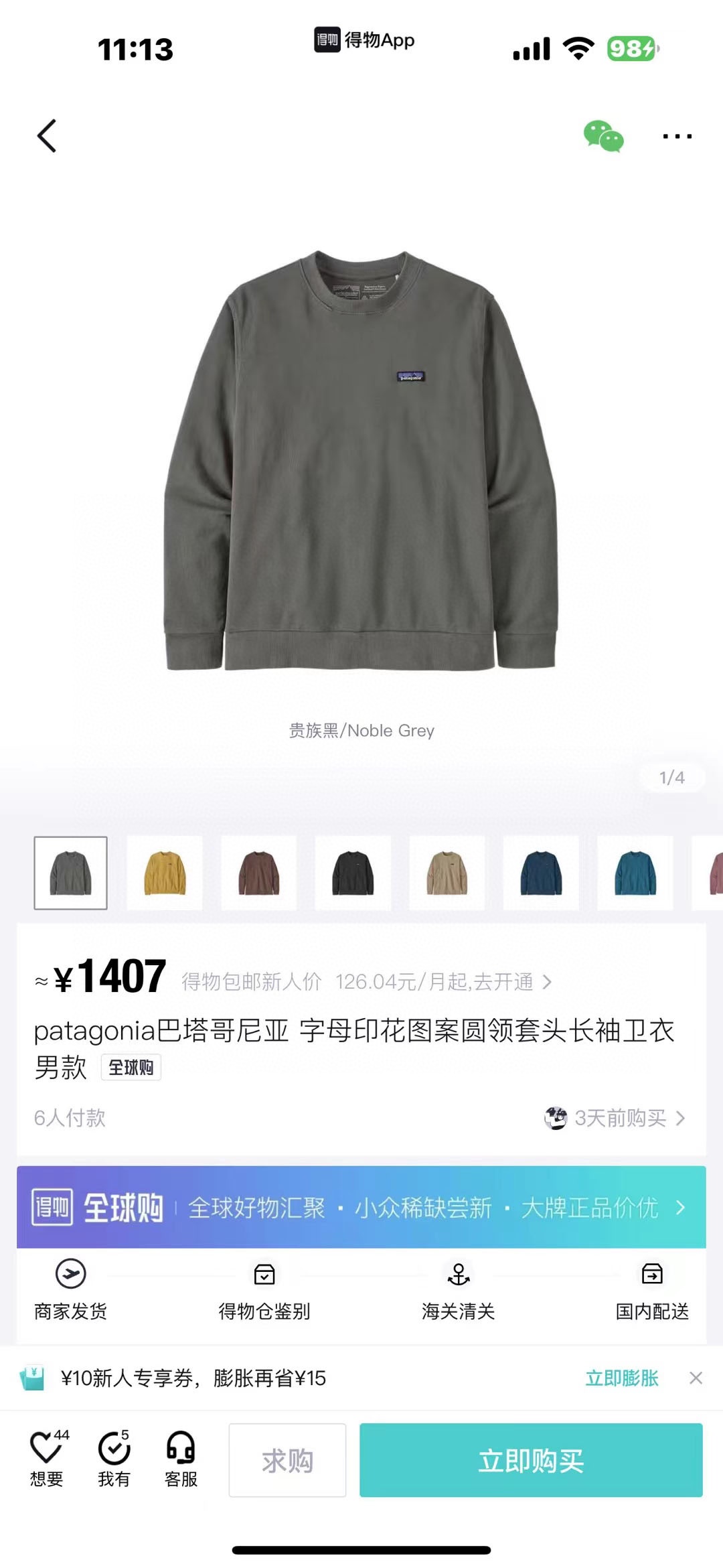This screenshot has width=723, height=1568.
Task: Choose the teal sweatshirt color thumbnail
Action: click(x=635, y=873)
